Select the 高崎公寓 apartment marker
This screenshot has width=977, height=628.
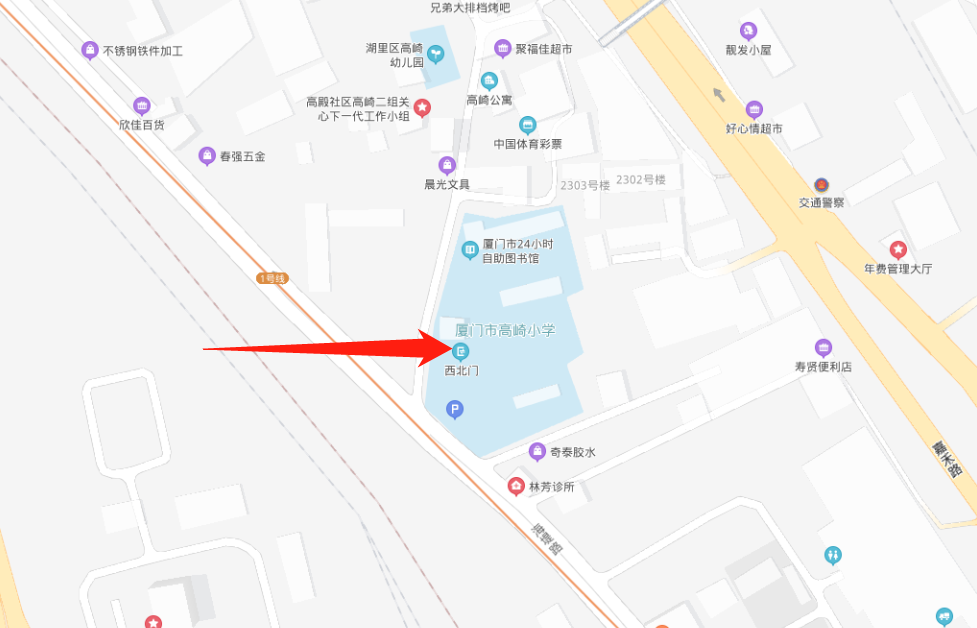(x=489, y=81)
